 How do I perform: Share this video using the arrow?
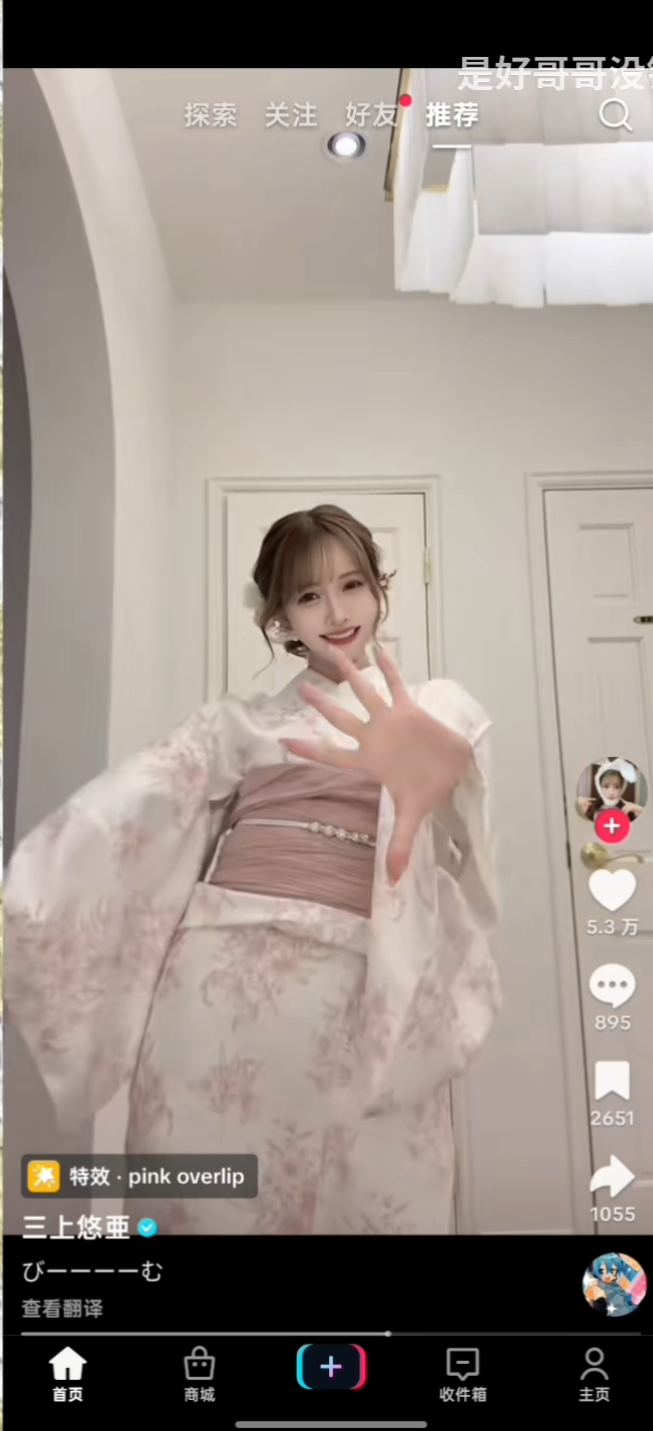[x=612, y=1177]
